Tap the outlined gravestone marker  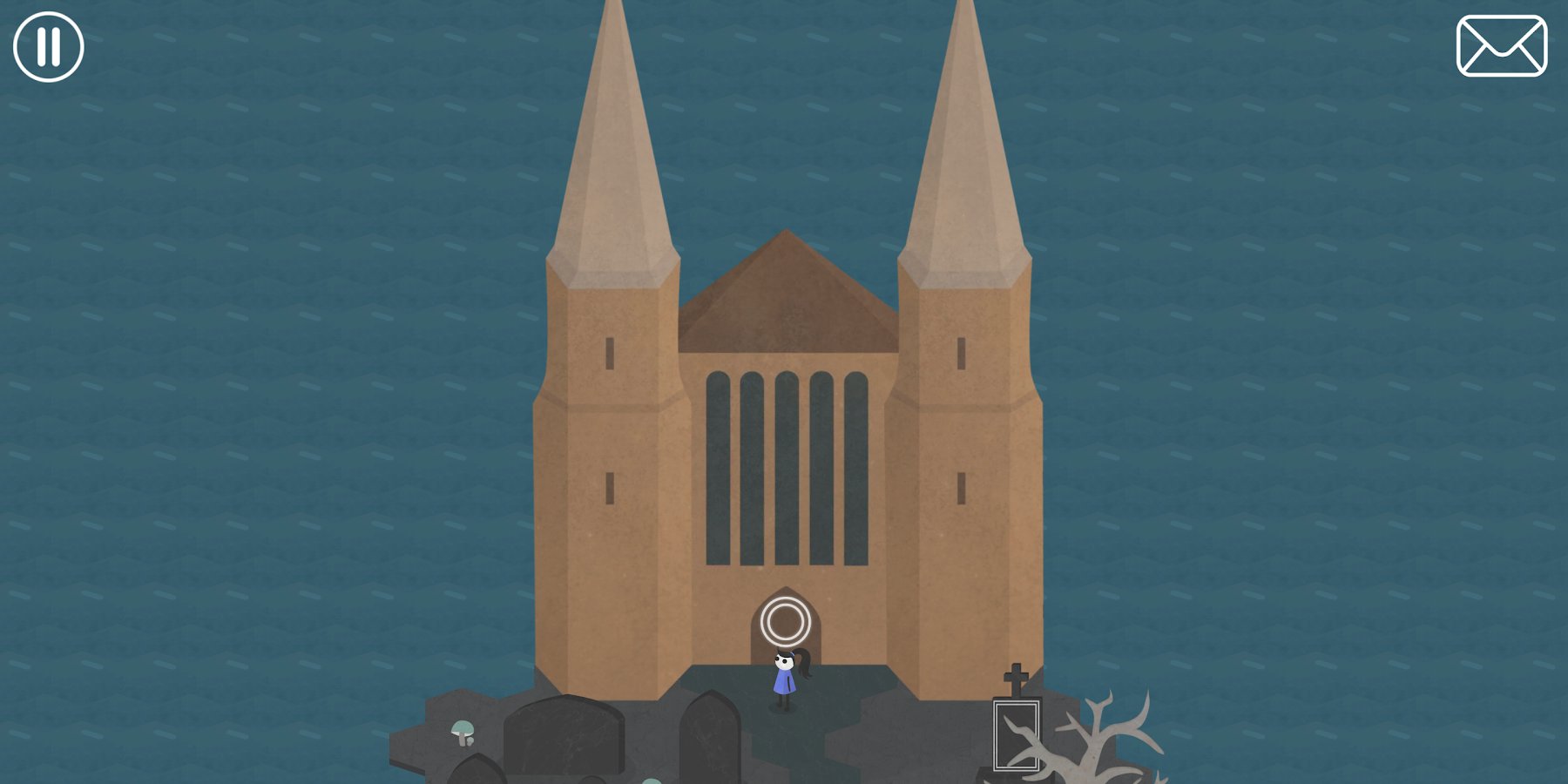pos(1017,734)
